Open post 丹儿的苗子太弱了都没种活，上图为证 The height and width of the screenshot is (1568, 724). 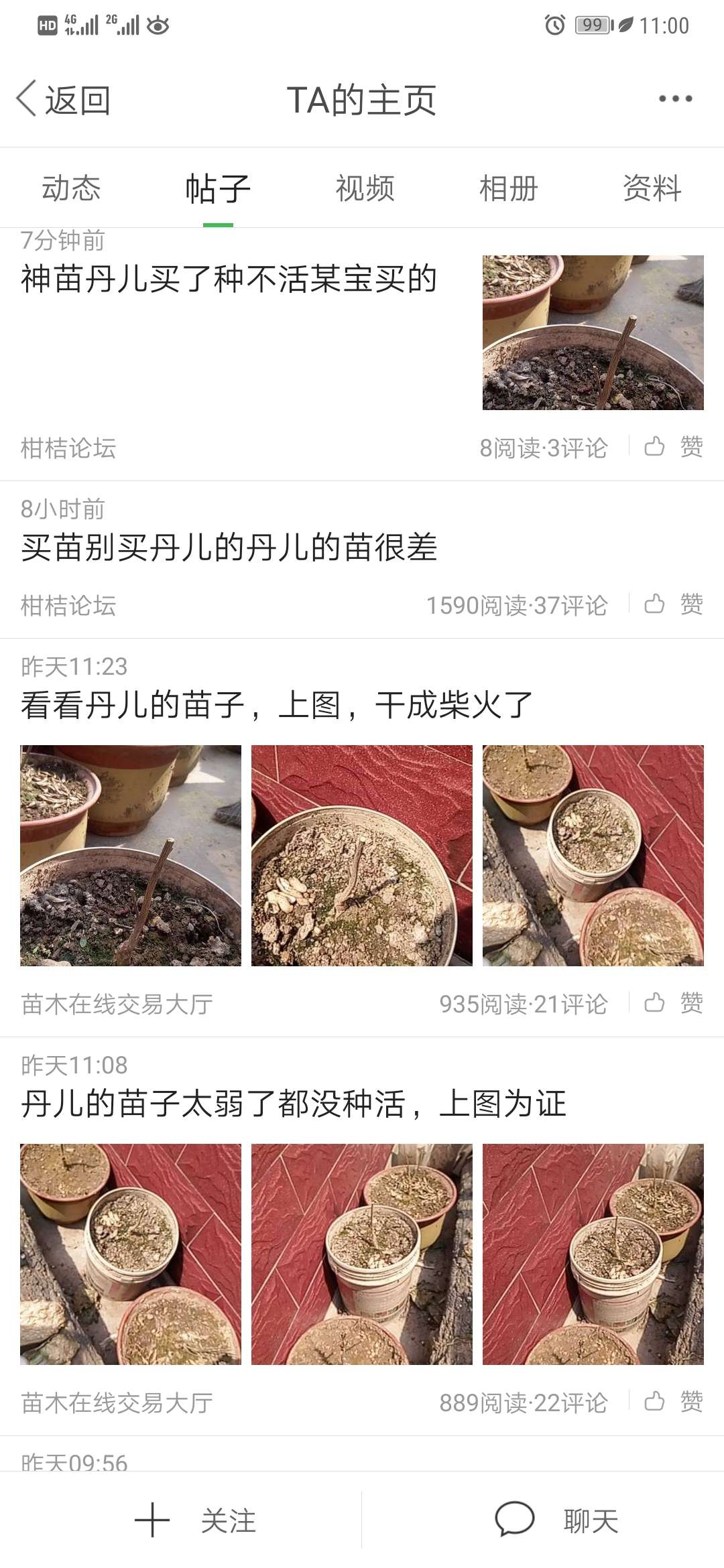[293, 1104]
